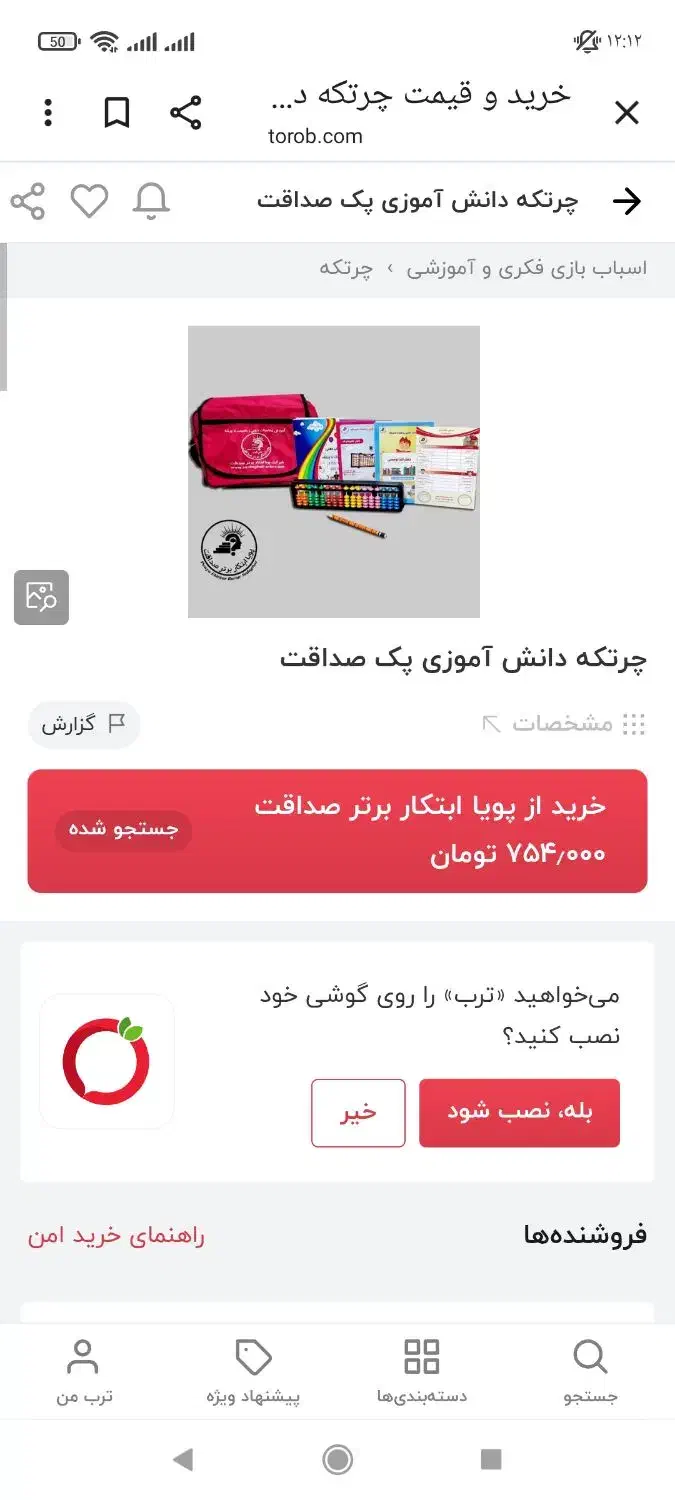Switch to the ترب من tab
675x1500 pixels.
coord(83,1372)
